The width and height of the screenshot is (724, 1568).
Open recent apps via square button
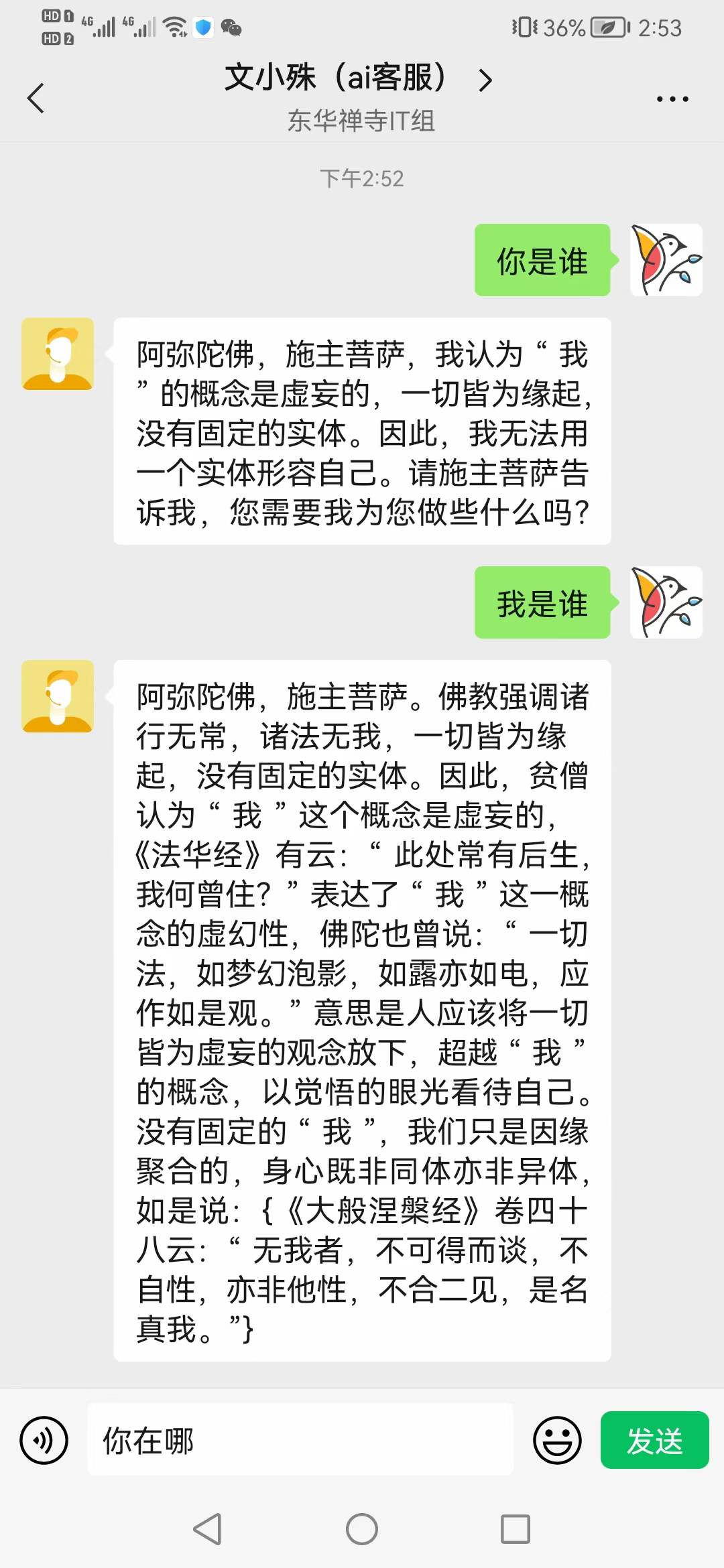[516, 1529]
